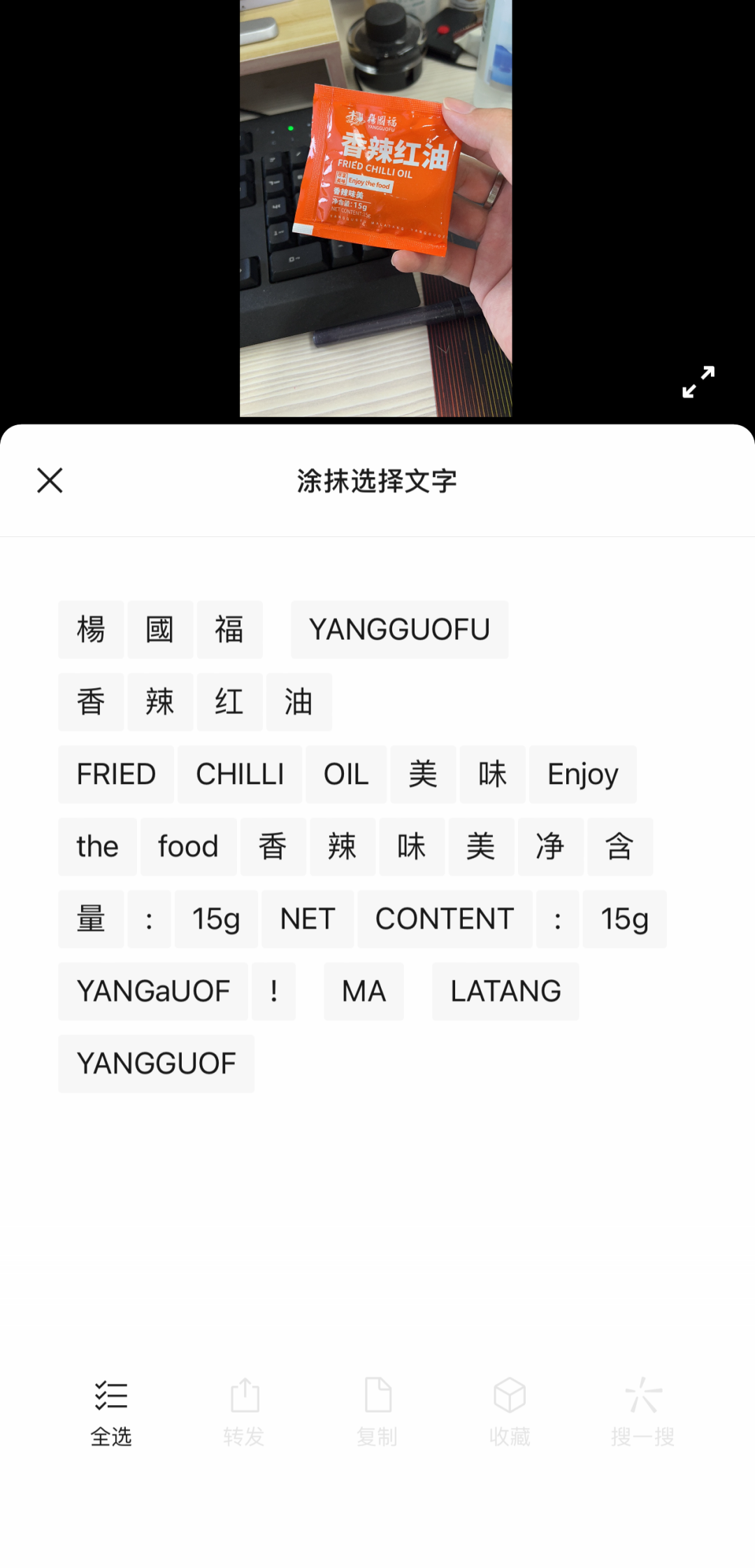Screen dimensions: 755x1568
Task: Pick the LATANG word chip
Action: click(x=505, y=991)
